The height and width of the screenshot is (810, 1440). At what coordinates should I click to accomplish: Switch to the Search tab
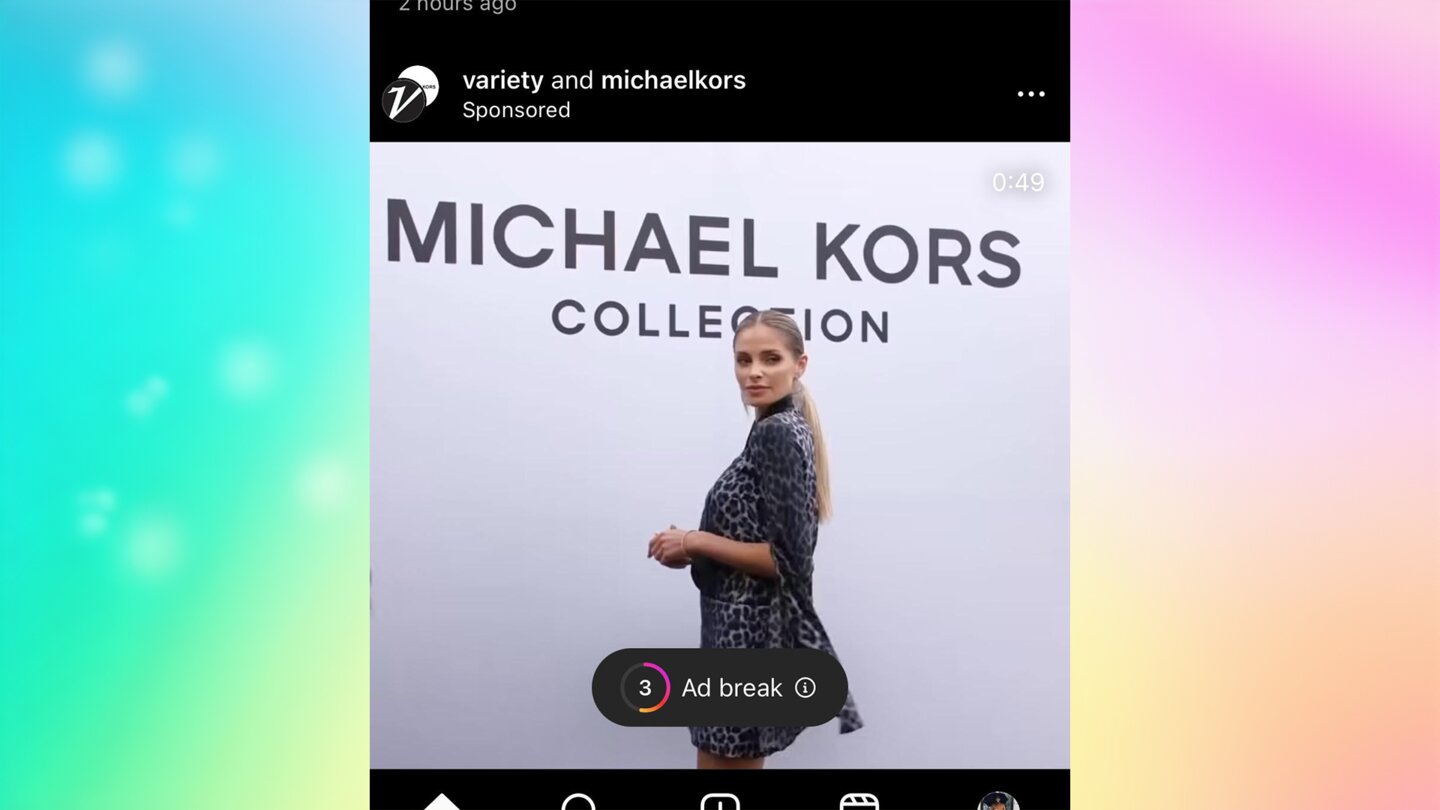coord(578,801)
